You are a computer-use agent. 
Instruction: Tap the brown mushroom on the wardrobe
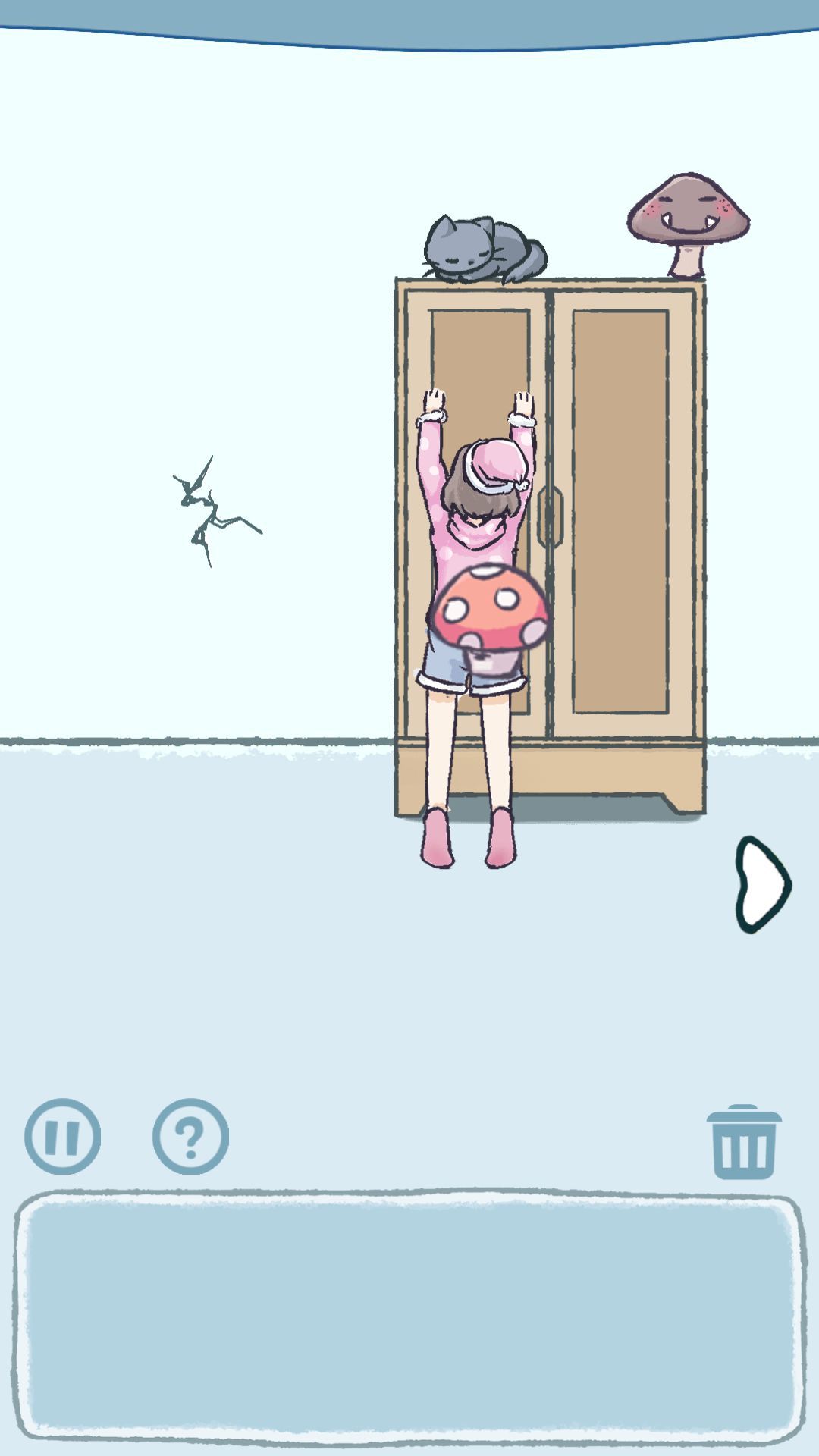(687, 221)
